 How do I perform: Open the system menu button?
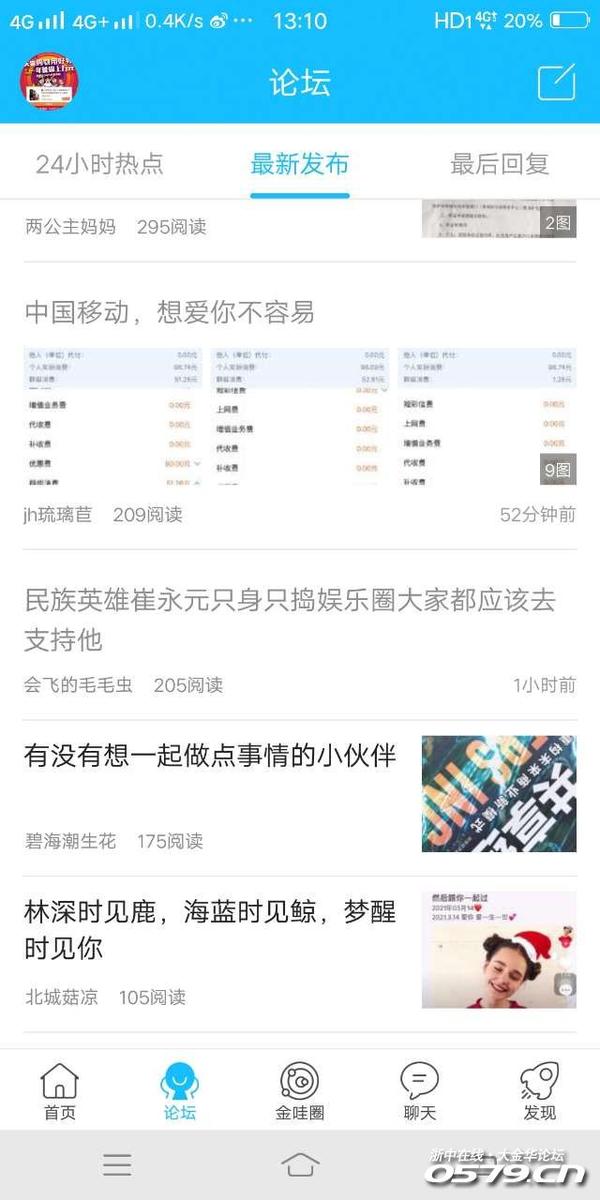117,1164
